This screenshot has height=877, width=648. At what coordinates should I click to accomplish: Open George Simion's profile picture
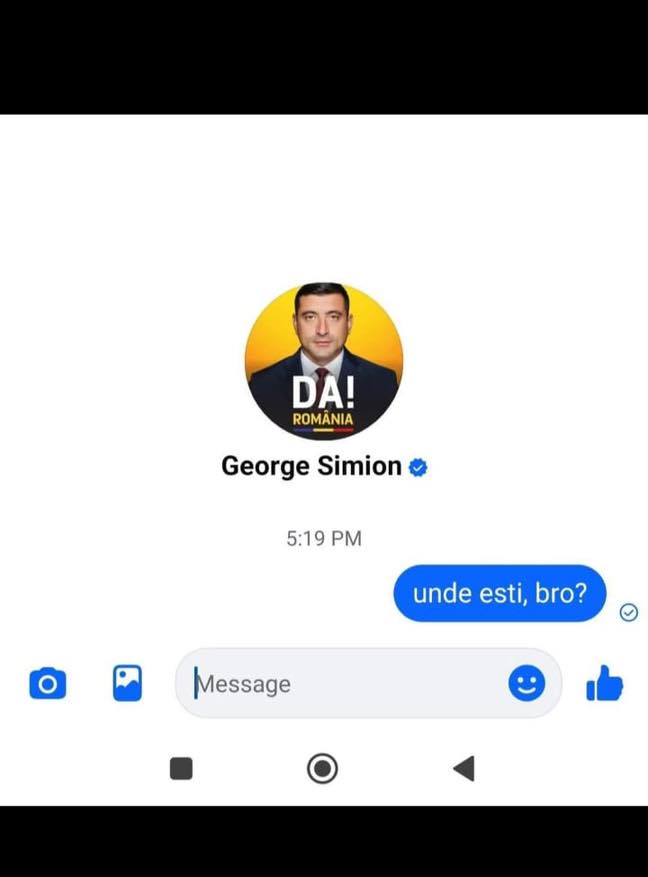(x=323, y=361)
